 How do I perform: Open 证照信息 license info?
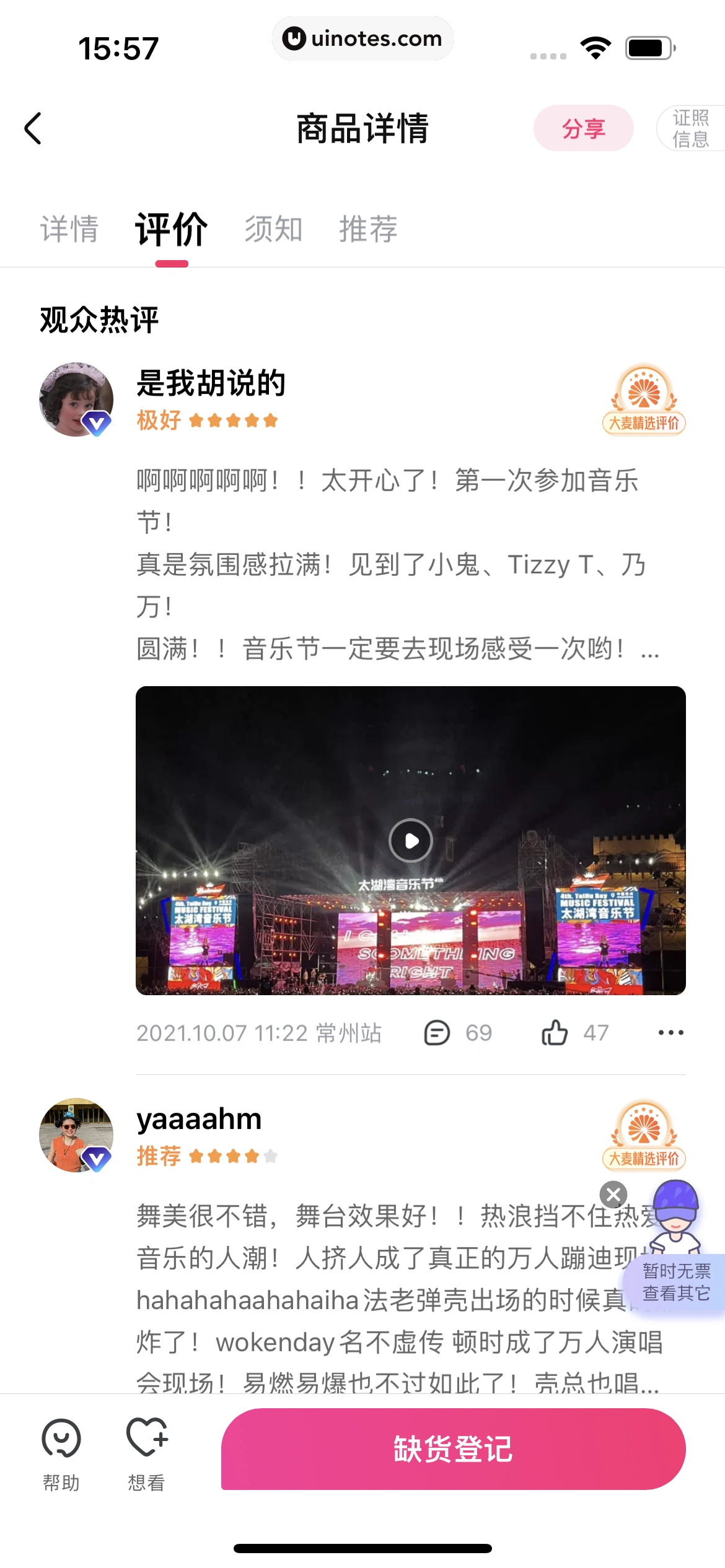[690, 128]
